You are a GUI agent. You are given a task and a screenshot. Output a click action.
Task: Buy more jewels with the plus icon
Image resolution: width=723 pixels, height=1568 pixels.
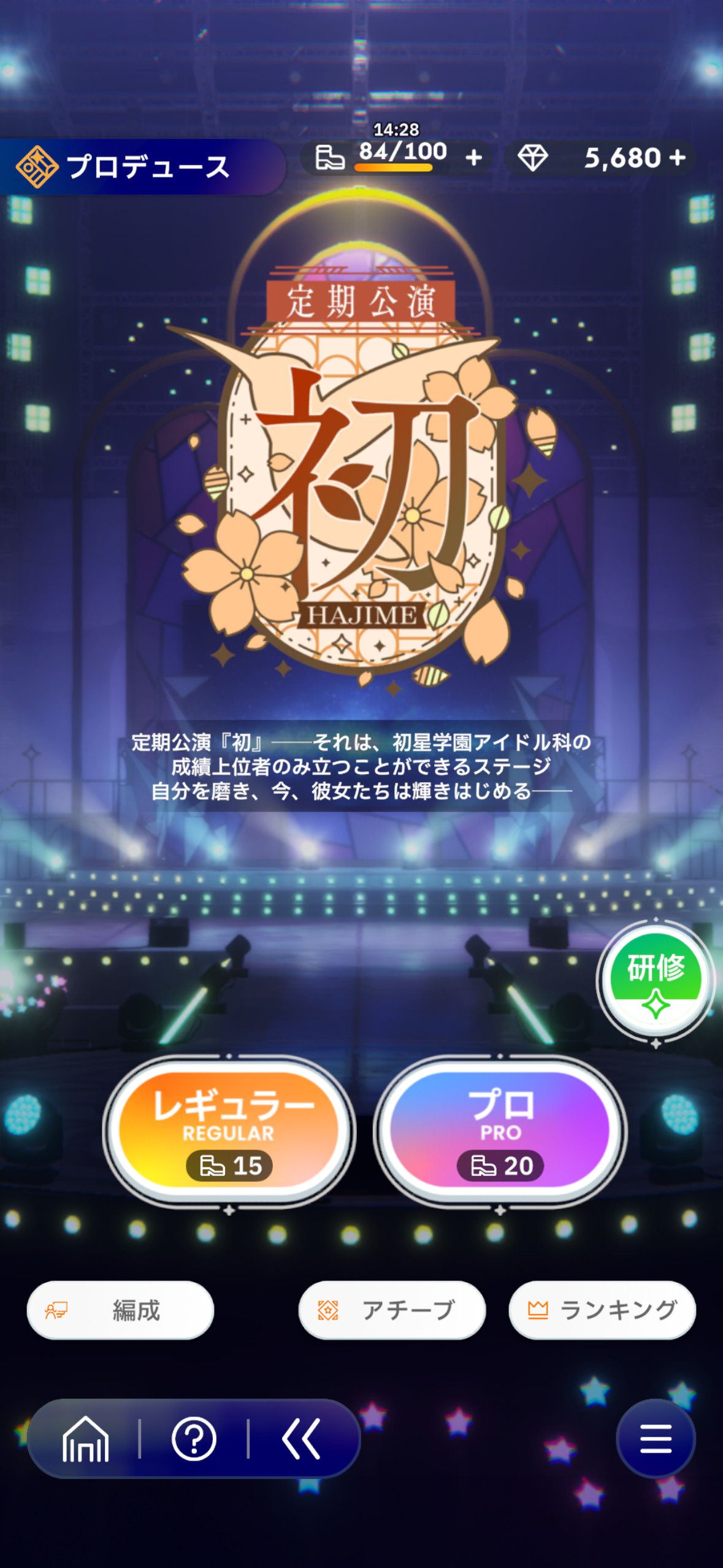[x=678, y=158]
